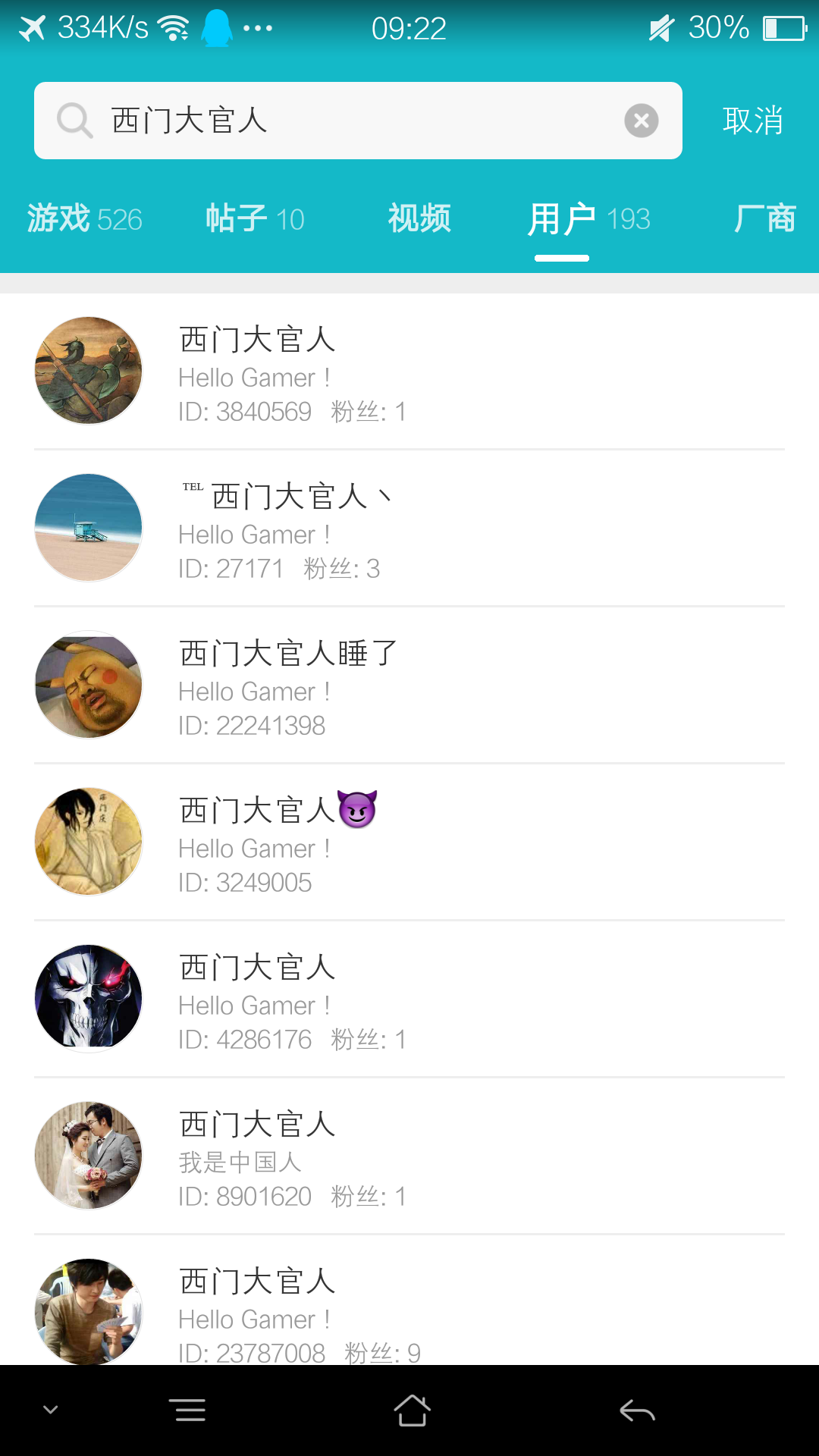The image size is (819, 1456).
Task: Switch to the 厂商 tab
Action: pos(764,218)
